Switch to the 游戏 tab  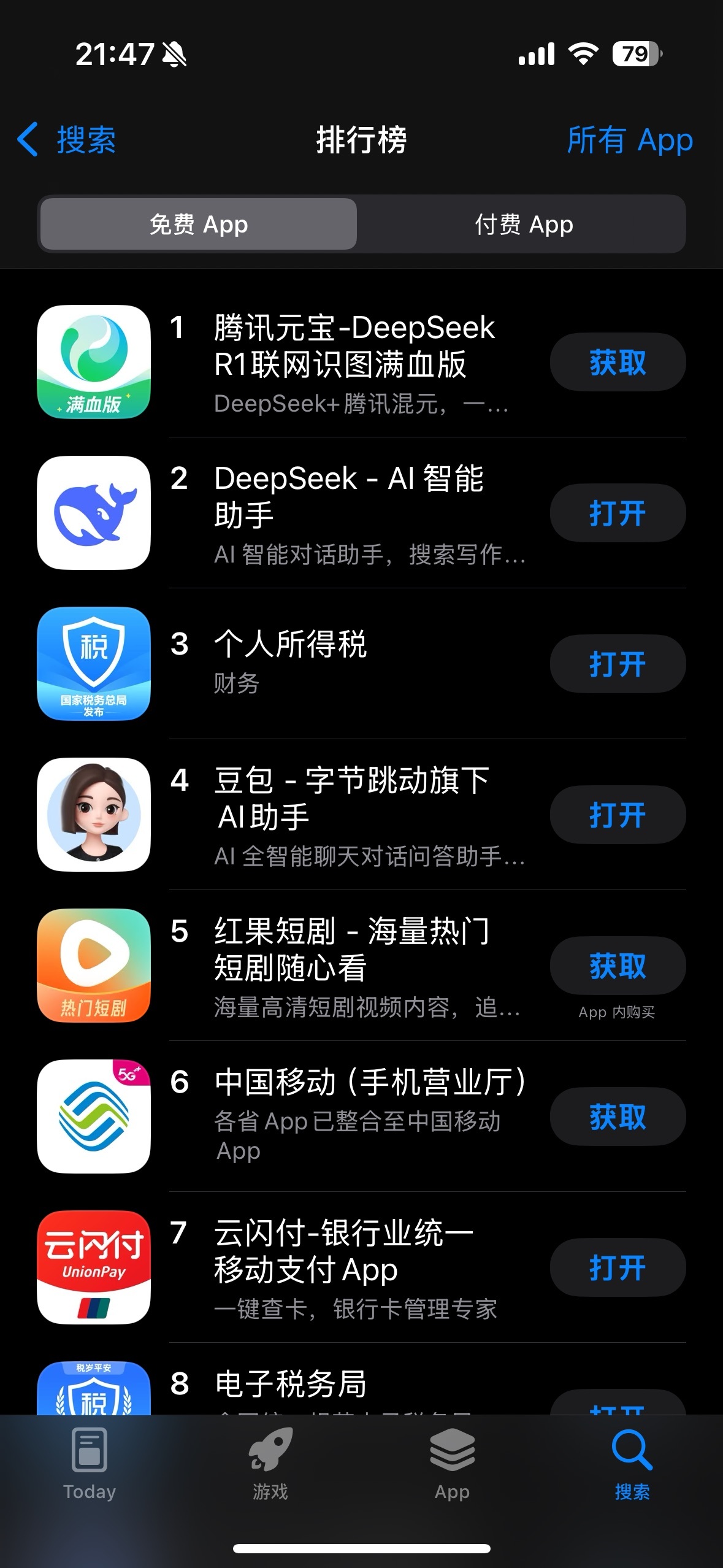point(270,1464)
